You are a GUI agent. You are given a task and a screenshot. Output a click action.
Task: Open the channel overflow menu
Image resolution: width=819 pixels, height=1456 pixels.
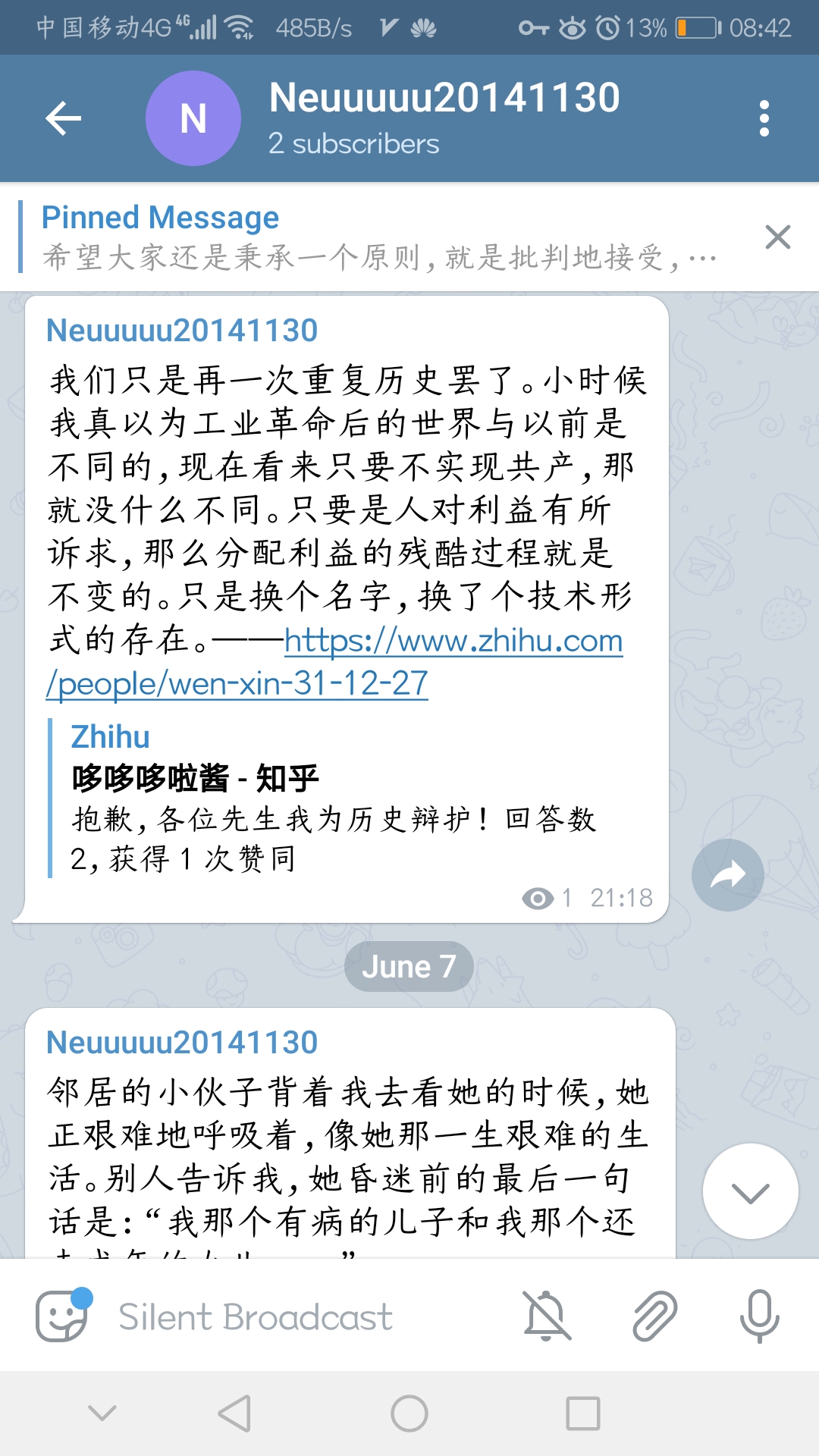tap(764, 118)
